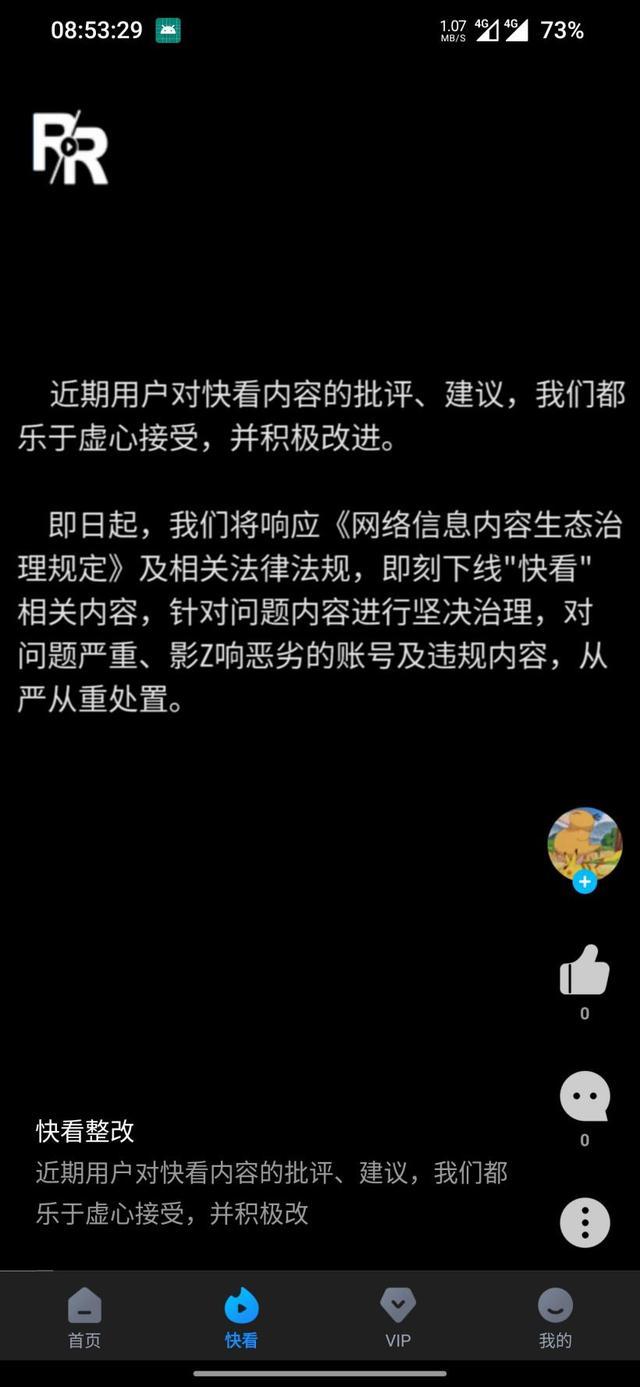Screen dimensions: 640x1387
Task: Follow the uploader via plus badge
Action: coord(585,882)
